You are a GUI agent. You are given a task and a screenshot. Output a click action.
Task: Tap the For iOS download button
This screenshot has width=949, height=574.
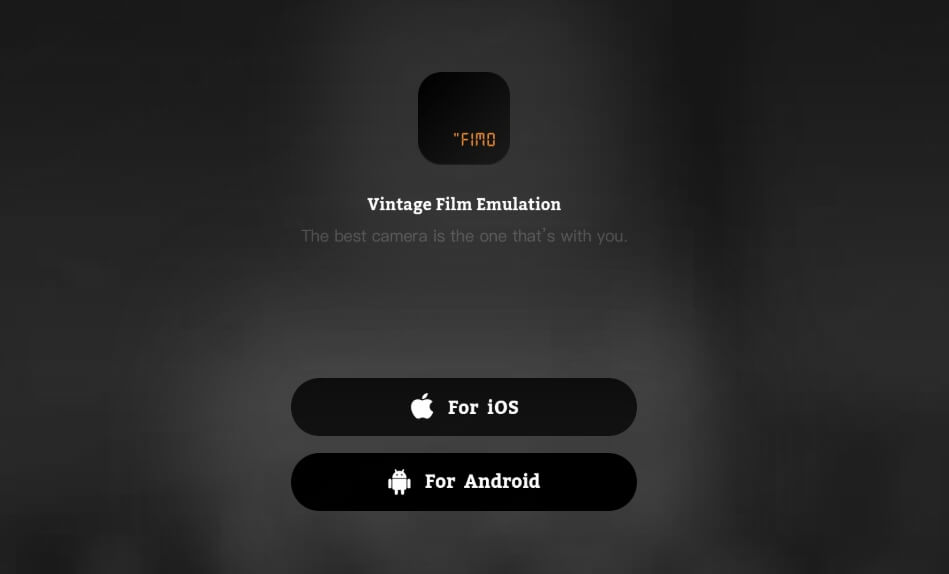464,407
